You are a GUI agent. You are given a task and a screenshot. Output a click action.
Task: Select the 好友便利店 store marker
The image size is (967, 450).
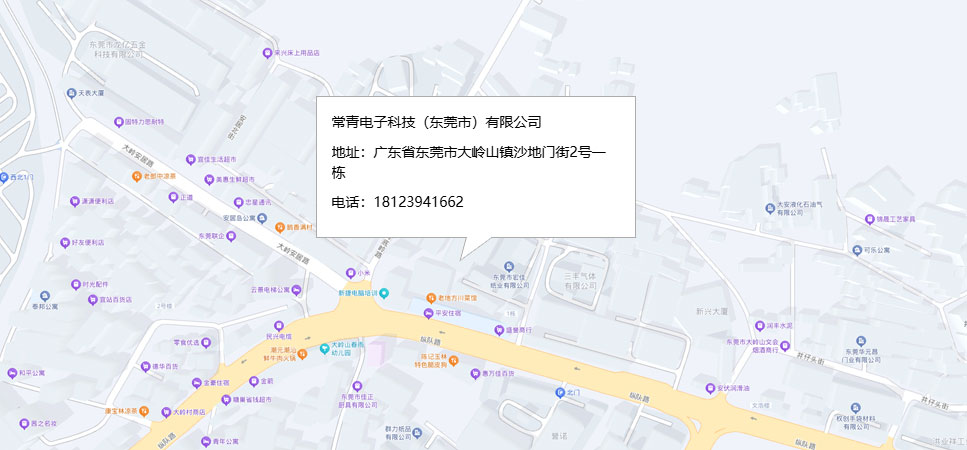64,242
